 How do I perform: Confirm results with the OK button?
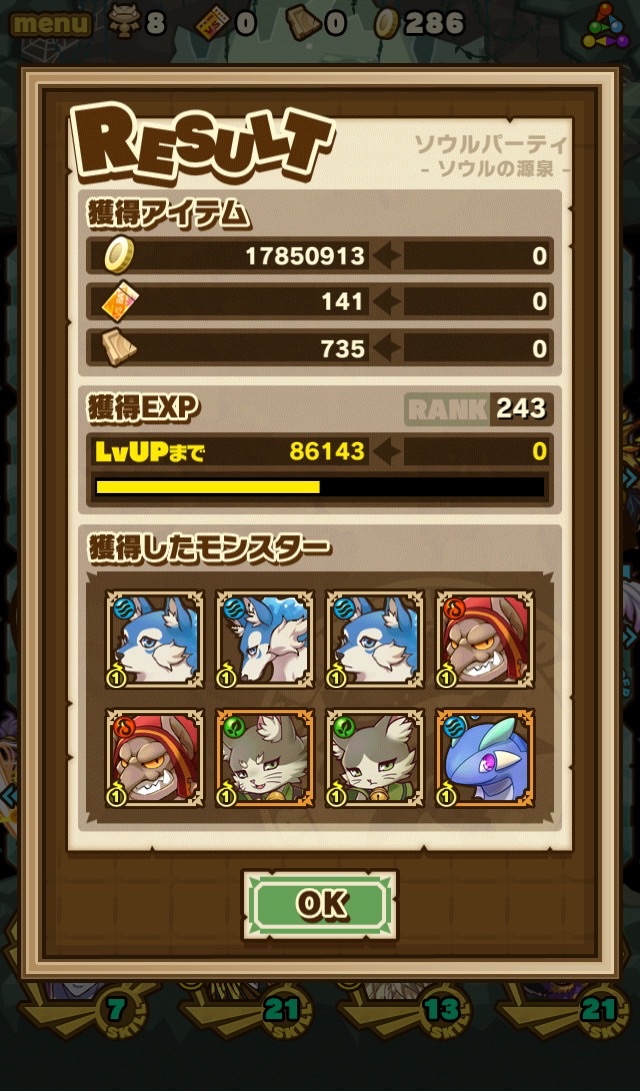coord(320,904)
